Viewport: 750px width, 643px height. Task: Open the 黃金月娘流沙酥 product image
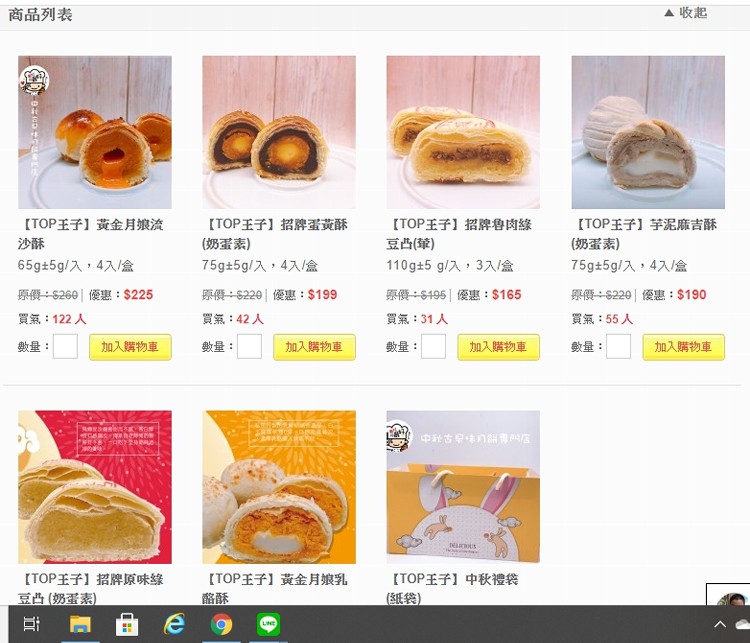pyautogui.click(x=95, y=132)
